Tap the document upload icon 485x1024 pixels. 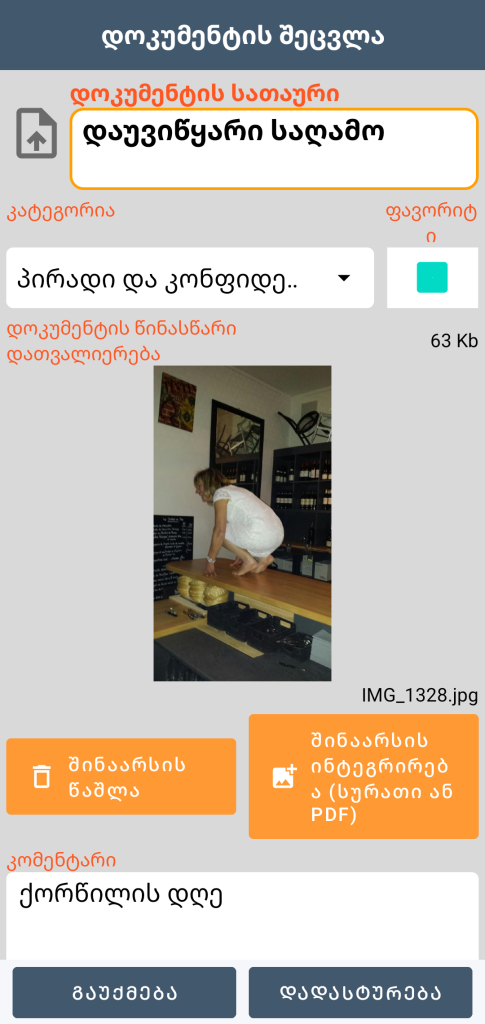click(37, 133)
